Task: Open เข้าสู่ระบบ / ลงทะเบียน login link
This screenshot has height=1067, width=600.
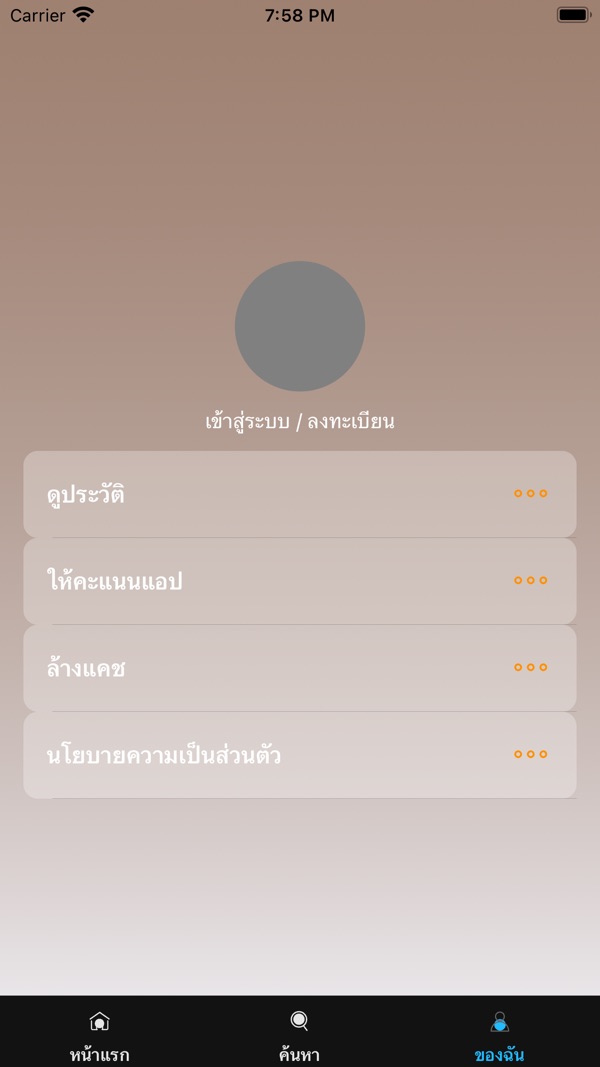Action: tap(300, 421)
